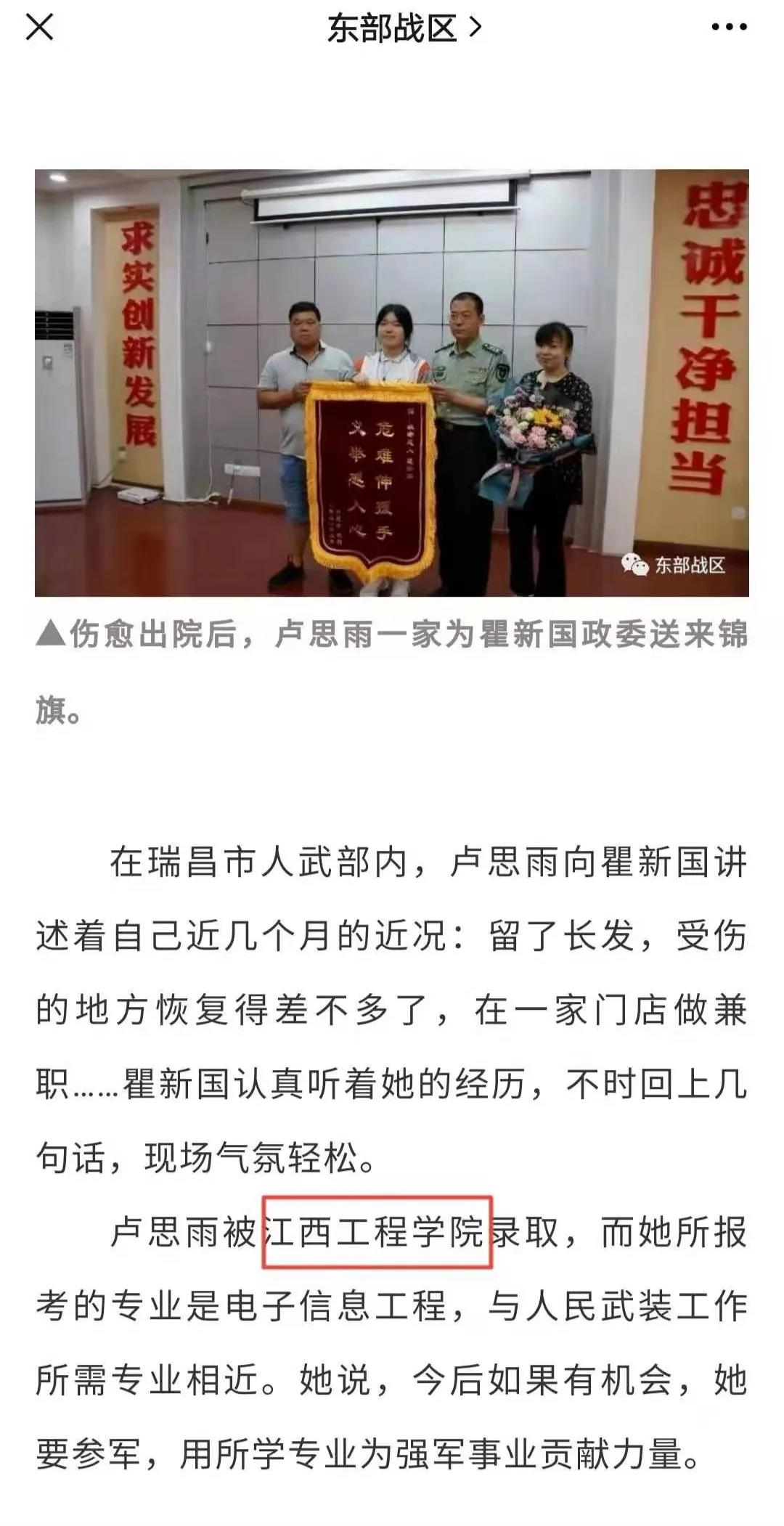Open the three-dot overflow menu
784x1526 pixels.
click(728, 28)
